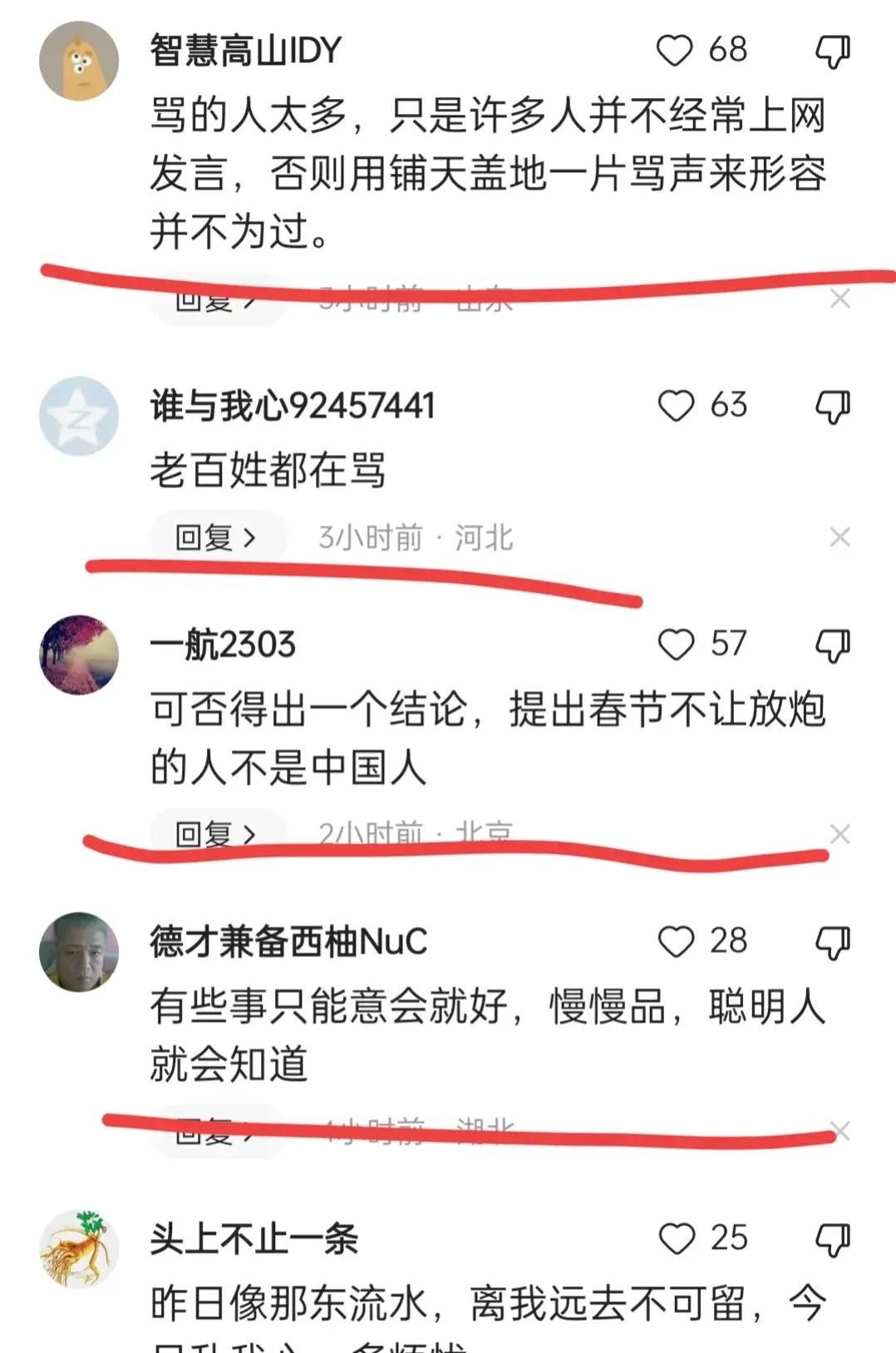Dislike the comment by 德才兼备西柚NuC
896x1353 pixels.
(x=832, y=943)
